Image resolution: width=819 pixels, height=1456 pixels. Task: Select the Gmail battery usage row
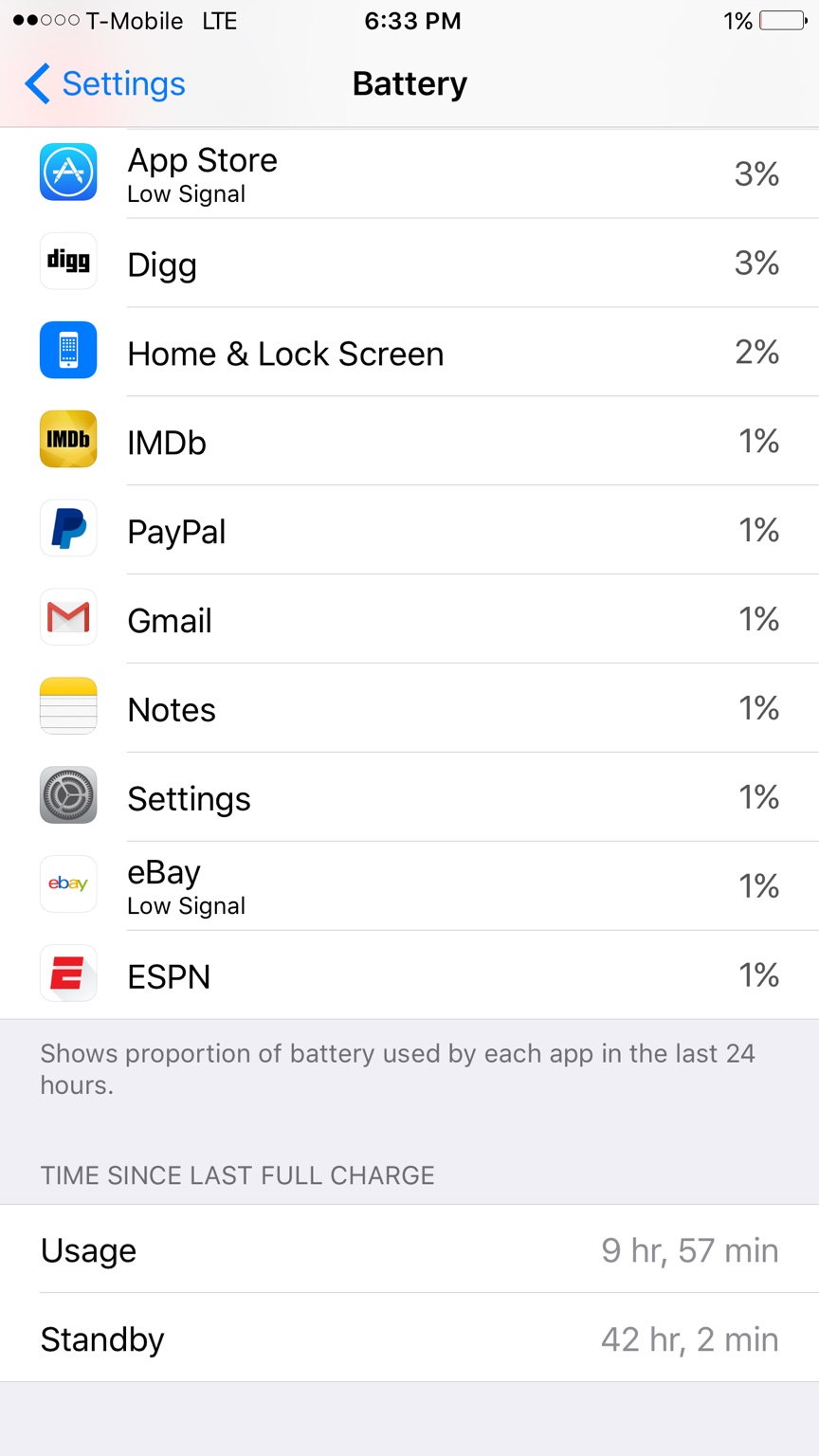click(x=409, y=619)
